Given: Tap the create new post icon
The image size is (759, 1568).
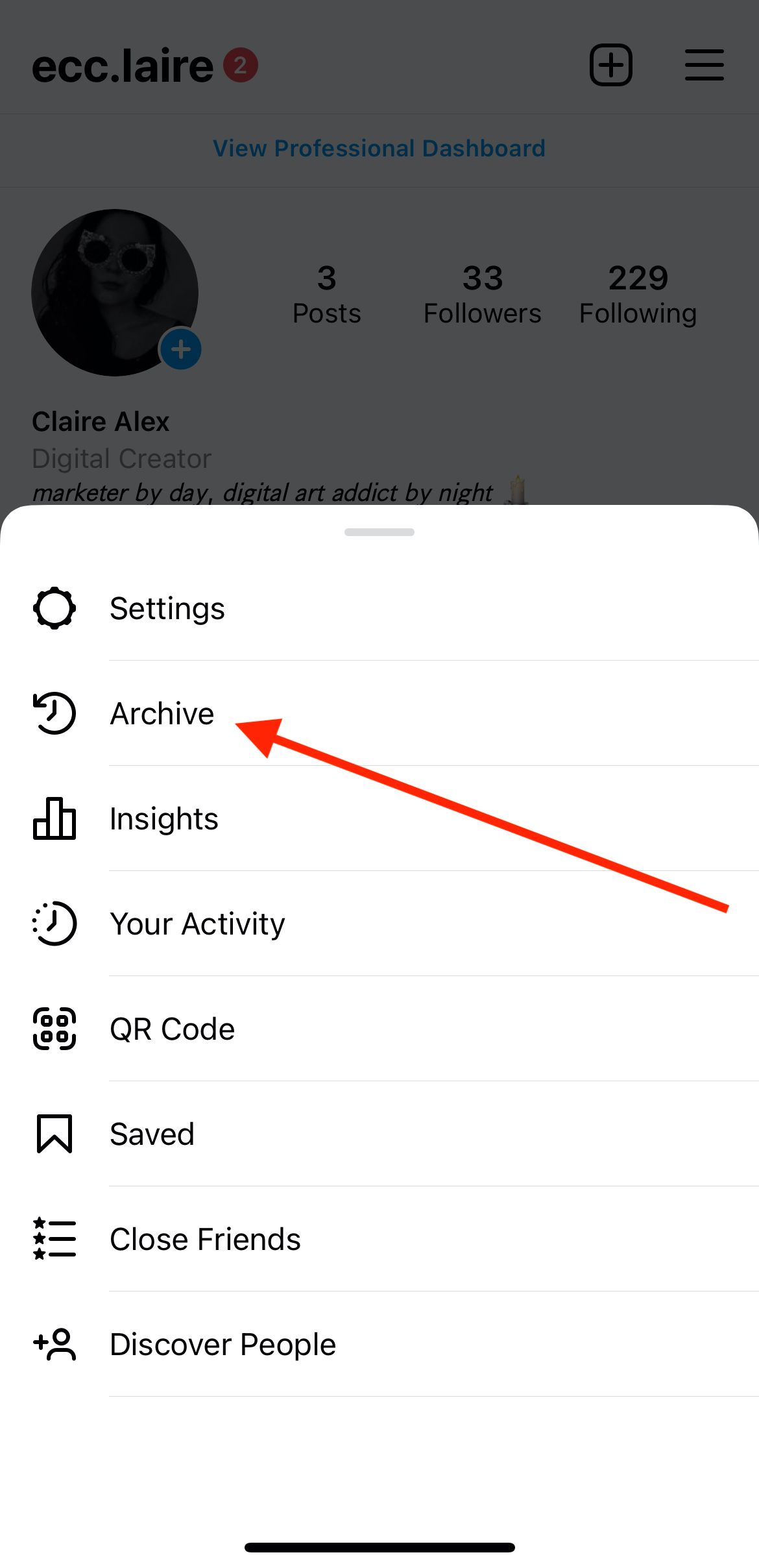Looking at the screenshot, I should pyautogui.click(x=611, y=65).
